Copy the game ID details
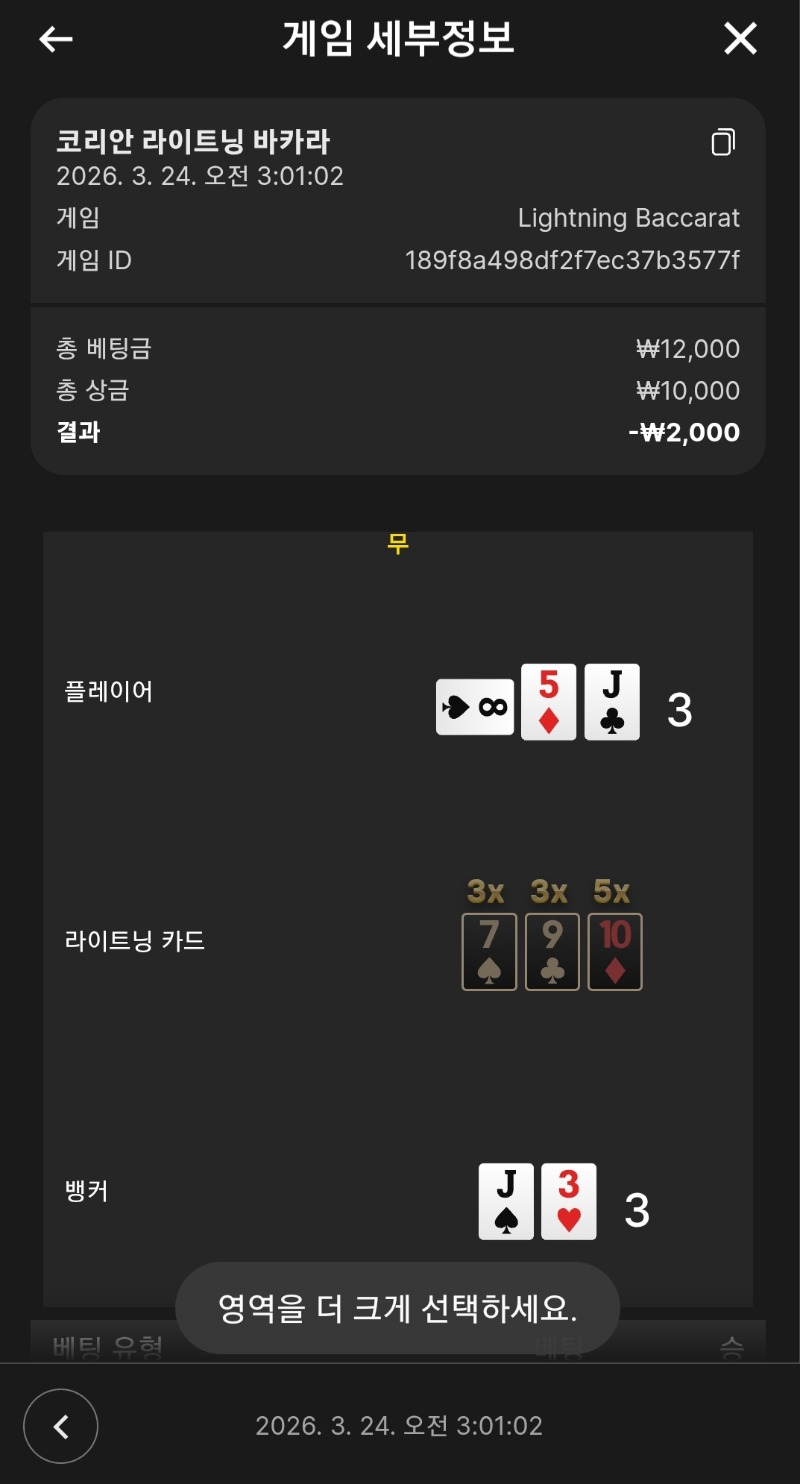 723,142
